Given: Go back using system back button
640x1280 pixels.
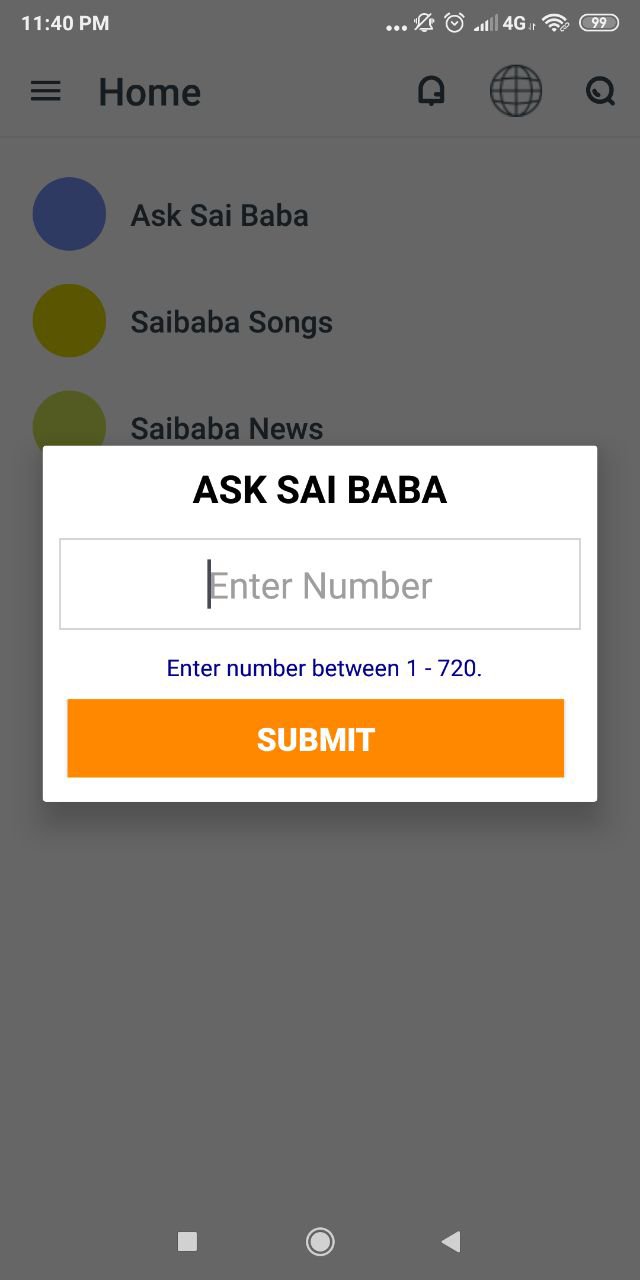Looking at the screenshot, I should (451, 1242).
